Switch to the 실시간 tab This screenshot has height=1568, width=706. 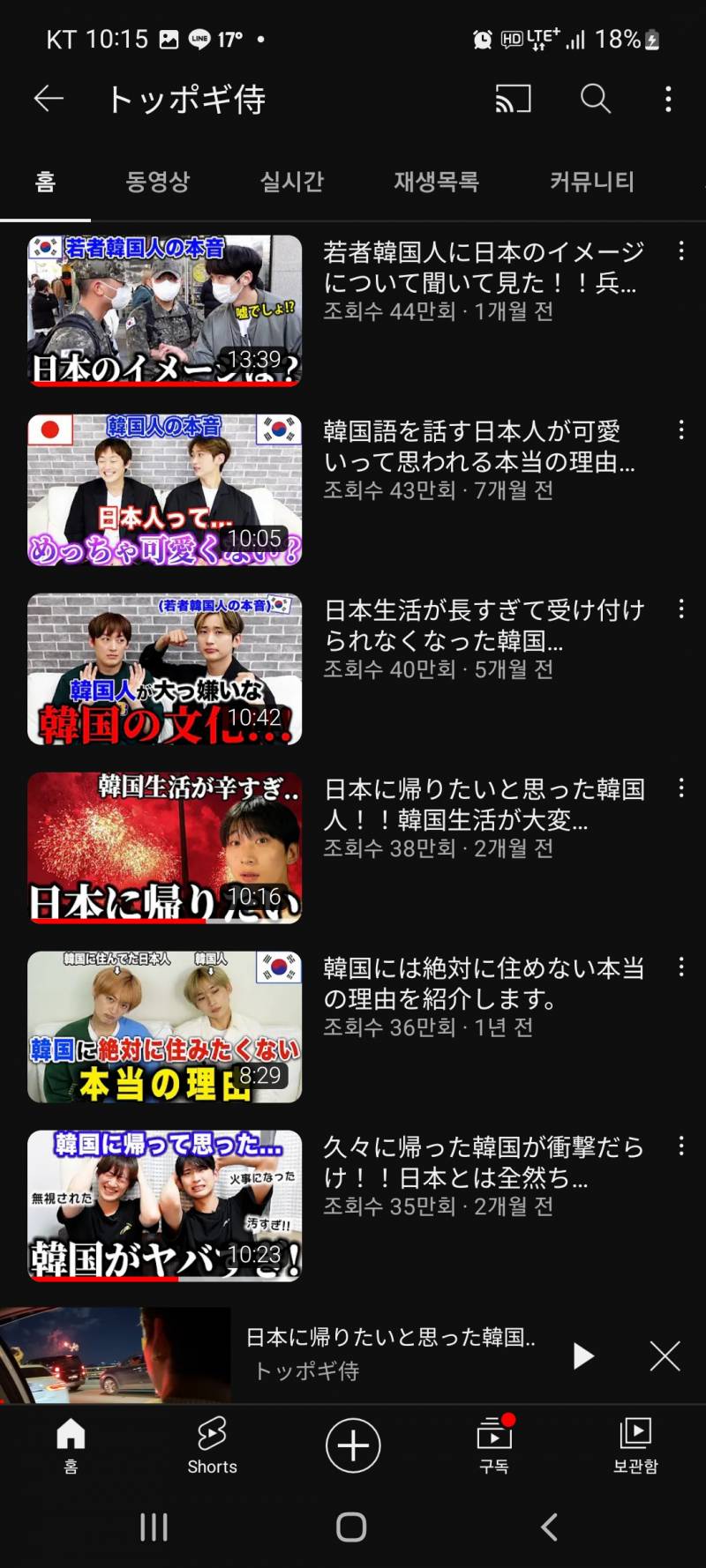[x=291, y=182]
